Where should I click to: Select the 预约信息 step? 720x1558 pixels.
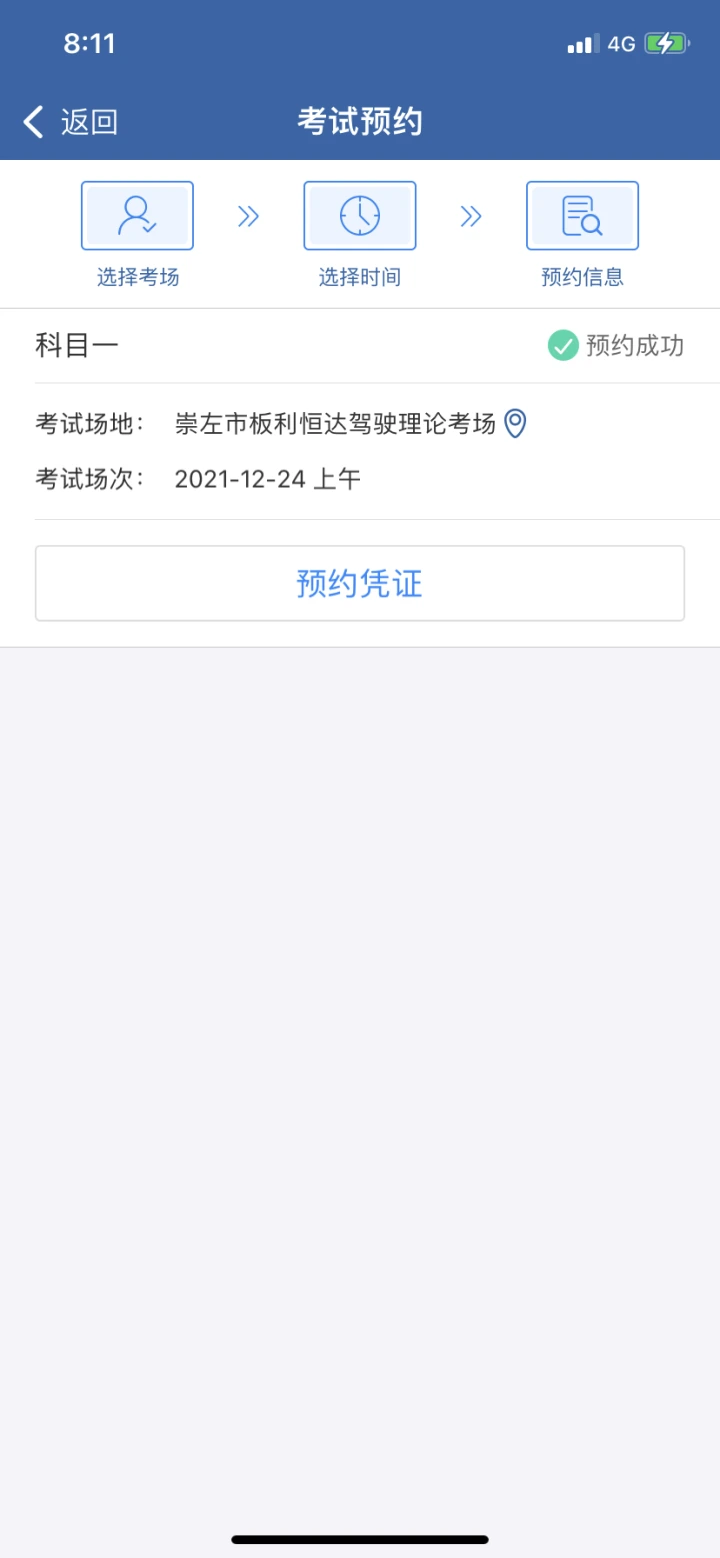pyautogui.click(x=582, y=235)
